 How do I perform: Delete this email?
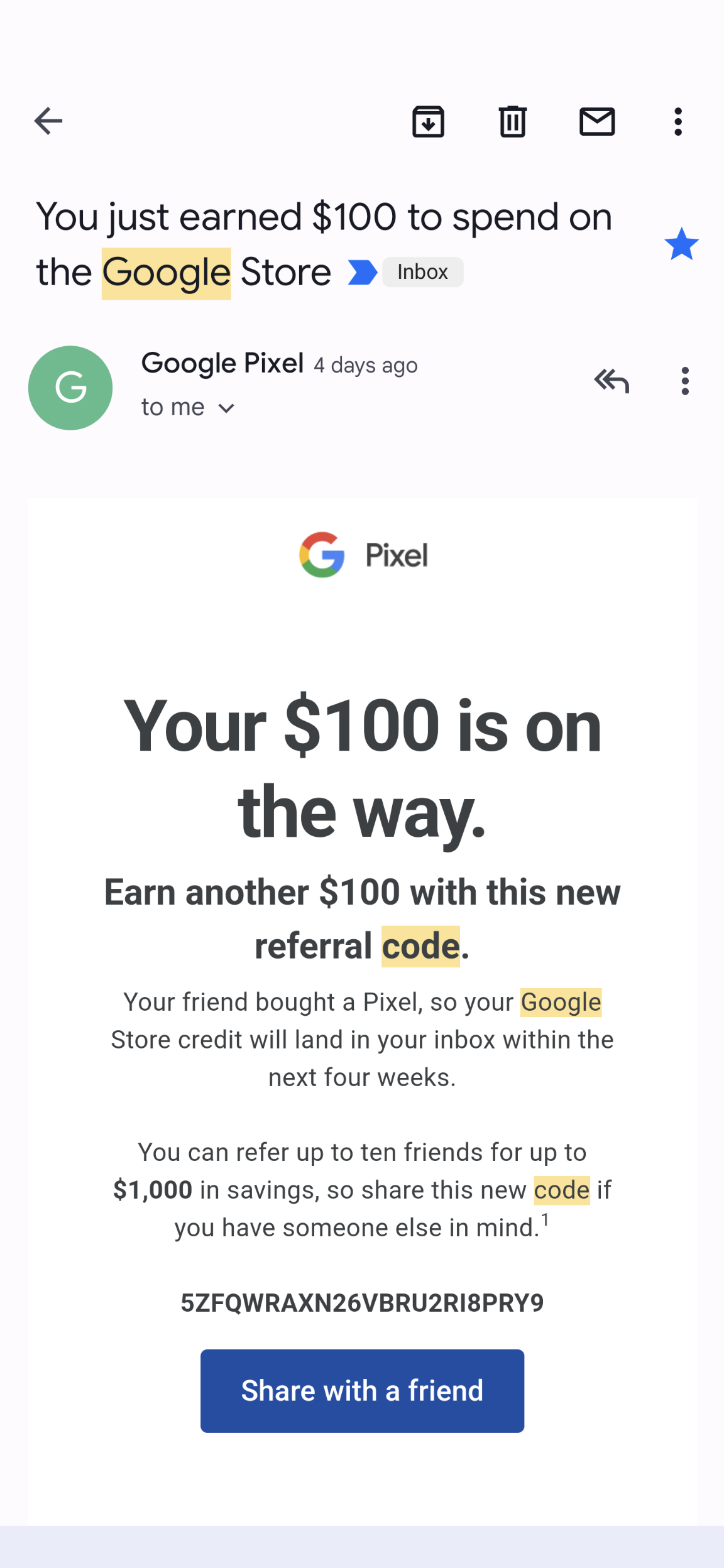tap(512, 121)
